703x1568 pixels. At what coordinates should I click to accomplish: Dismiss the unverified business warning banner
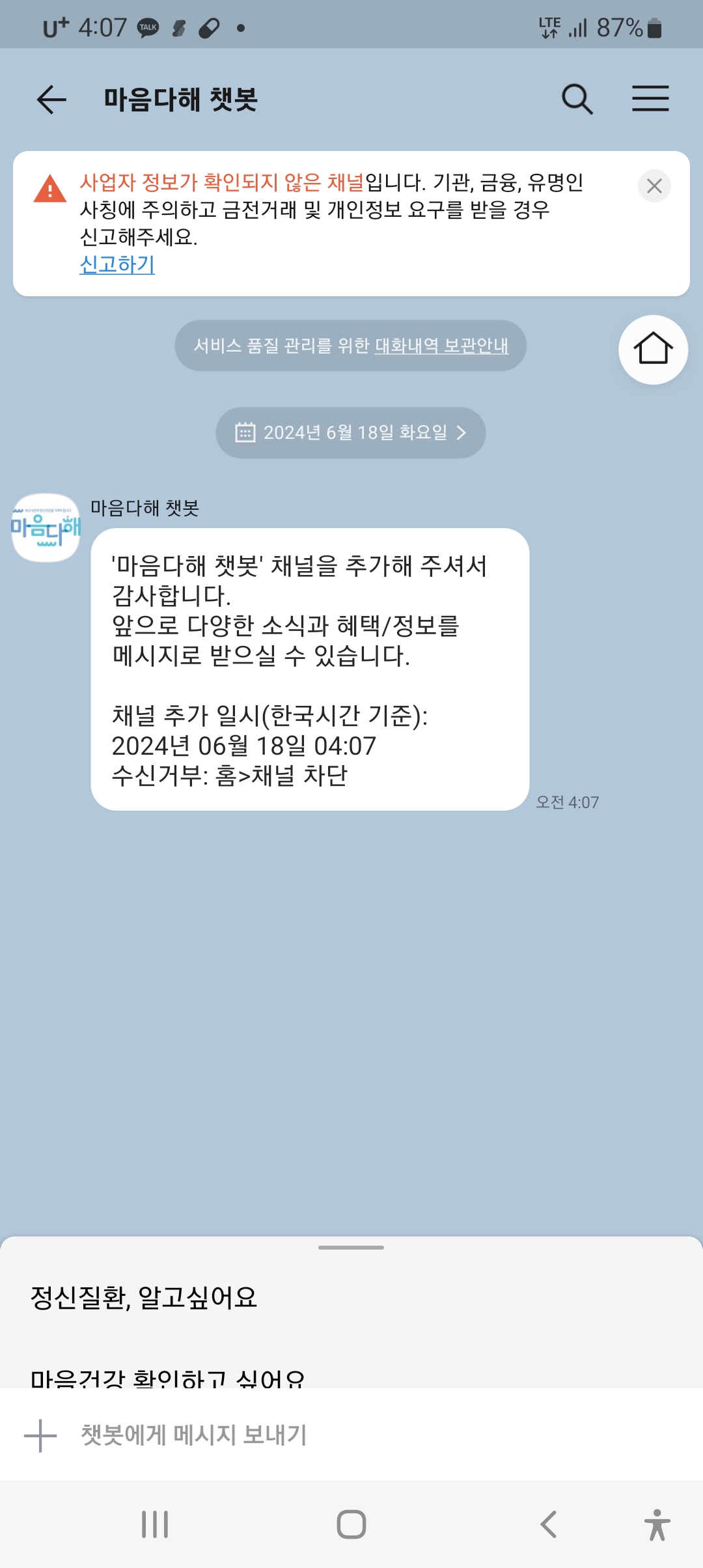pyautogui.click(x=654, y=186)
